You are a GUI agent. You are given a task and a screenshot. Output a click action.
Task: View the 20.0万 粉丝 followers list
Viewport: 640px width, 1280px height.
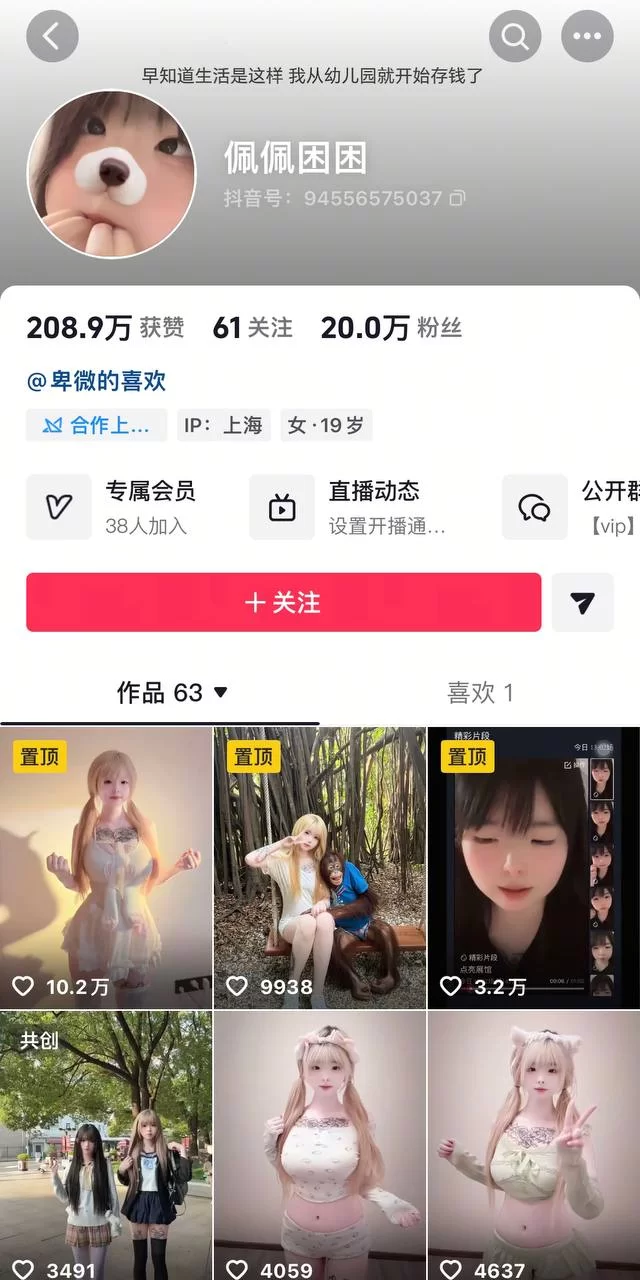pyautogui.click(x=391, y=327)
